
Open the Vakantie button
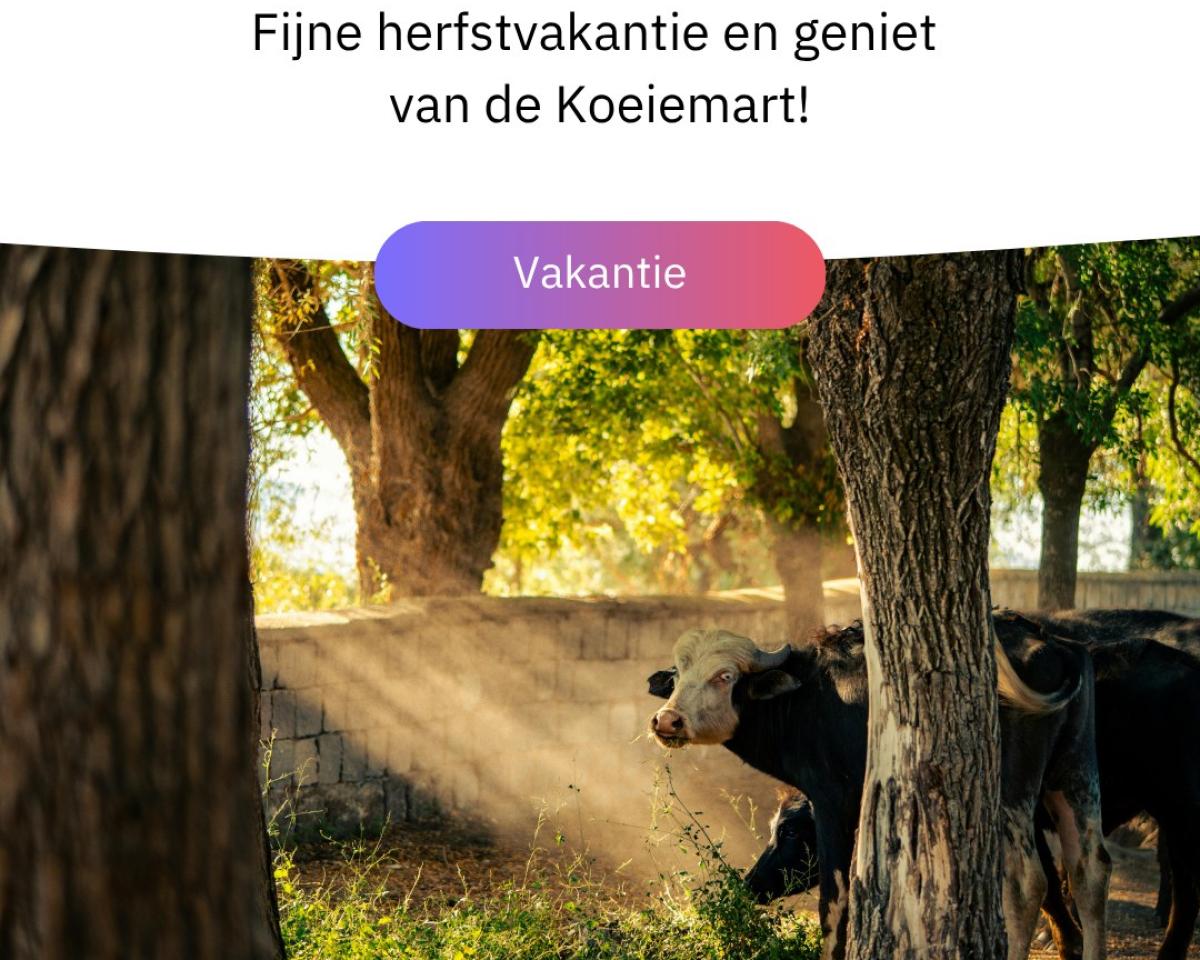[600, 274]
